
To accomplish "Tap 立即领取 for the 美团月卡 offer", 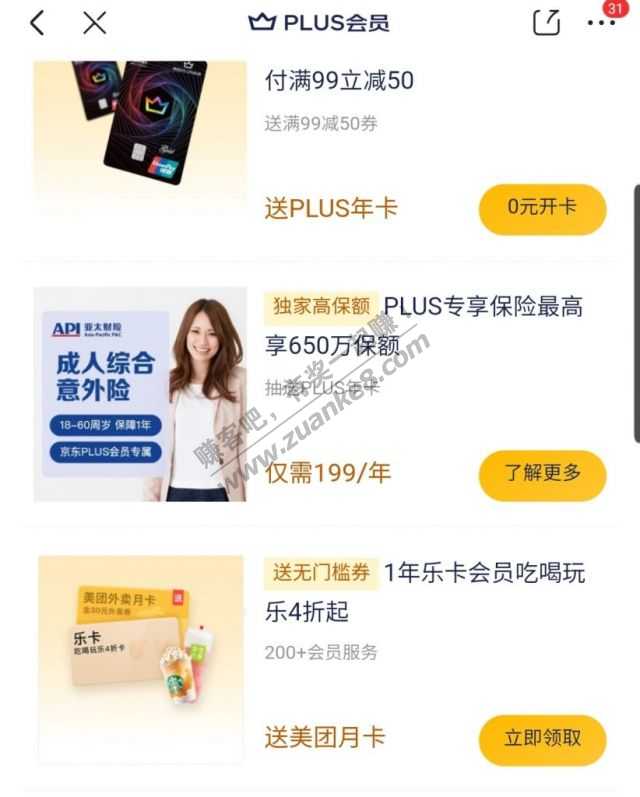I will click(x=542, y=739).
